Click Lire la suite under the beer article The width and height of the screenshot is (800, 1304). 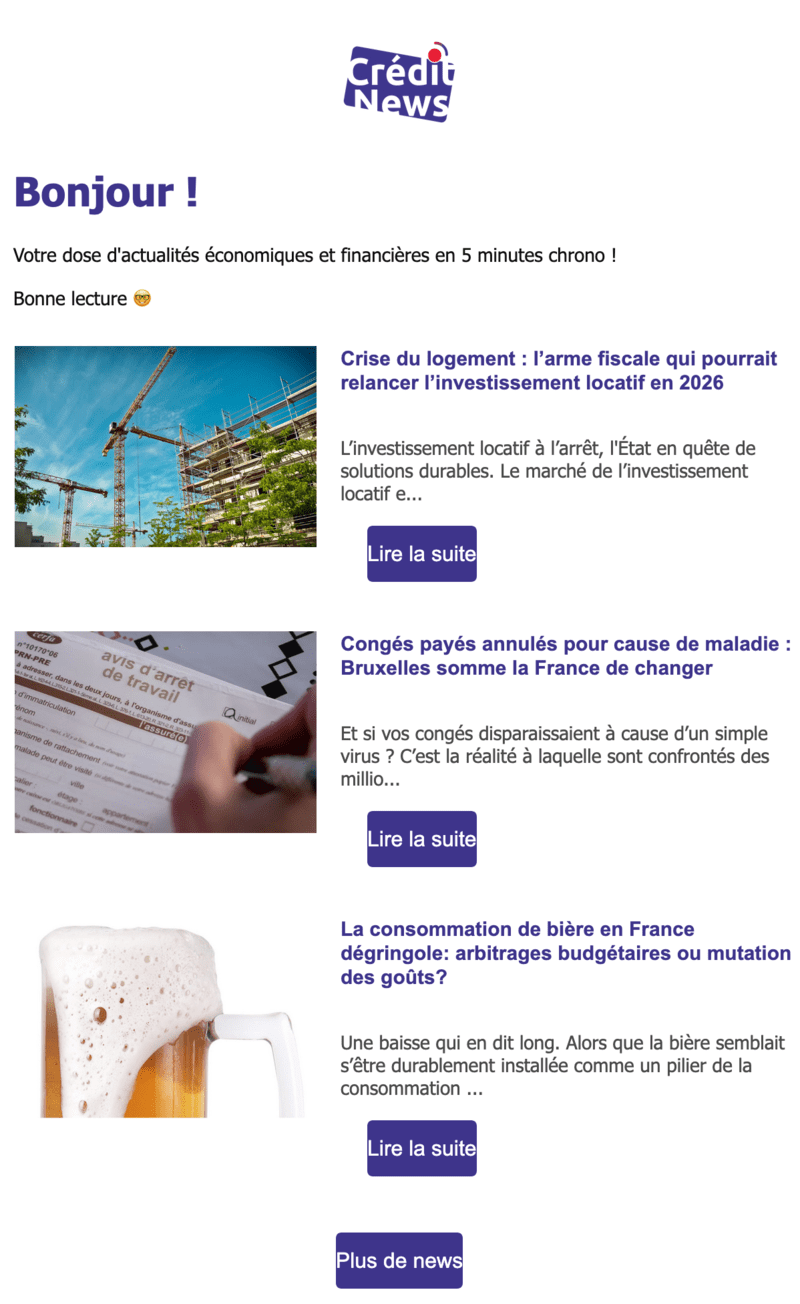pos(421,1148)
